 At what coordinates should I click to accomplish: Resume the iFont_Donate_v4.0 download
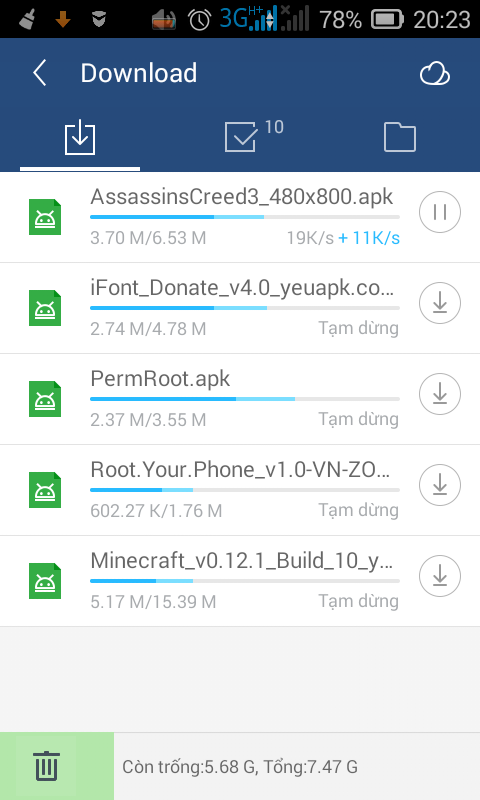(x=440, y=303)
